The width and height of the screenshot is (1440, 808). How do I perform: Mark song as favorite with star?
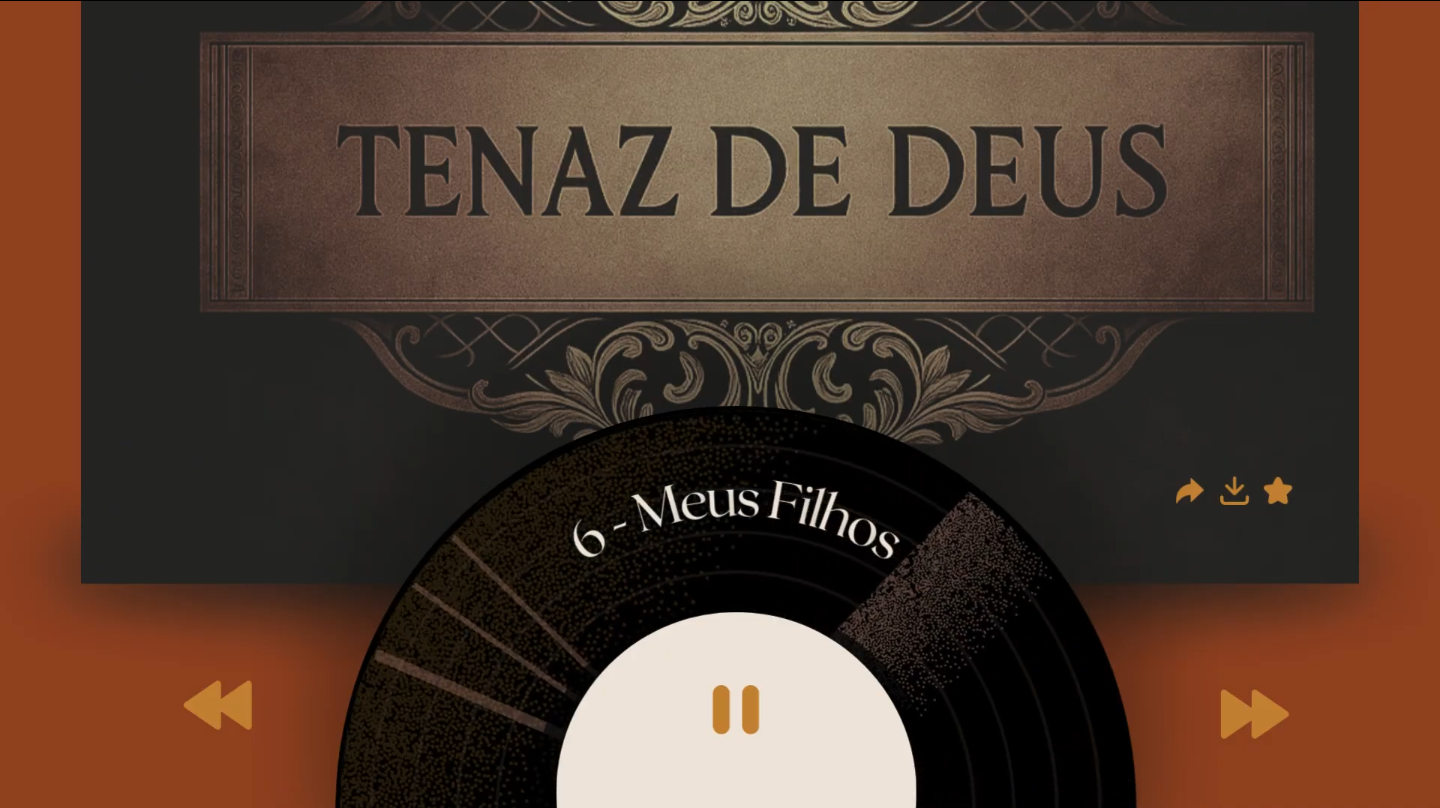tap(1278, 491)
